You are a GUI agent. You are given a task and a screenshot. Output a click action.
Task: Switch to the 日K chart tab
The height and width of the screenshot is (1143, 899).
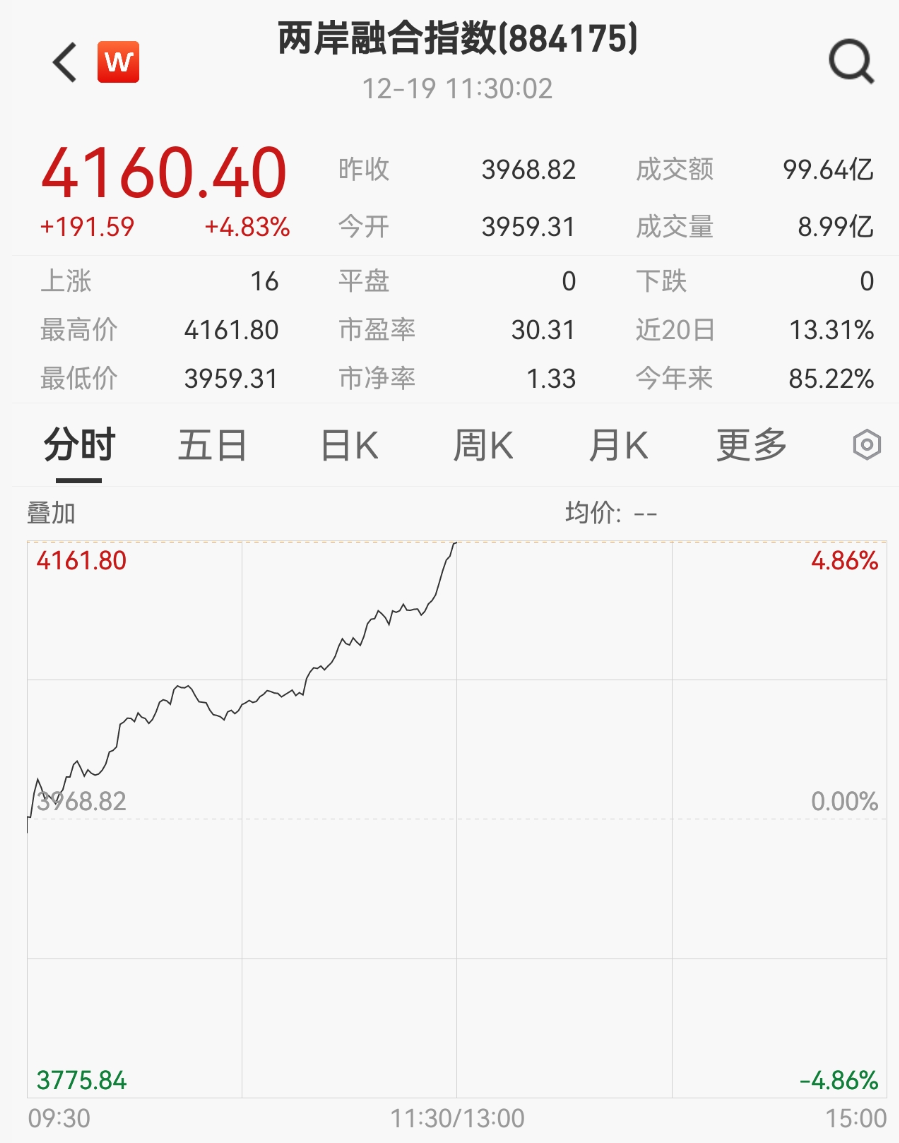[349, 446]
